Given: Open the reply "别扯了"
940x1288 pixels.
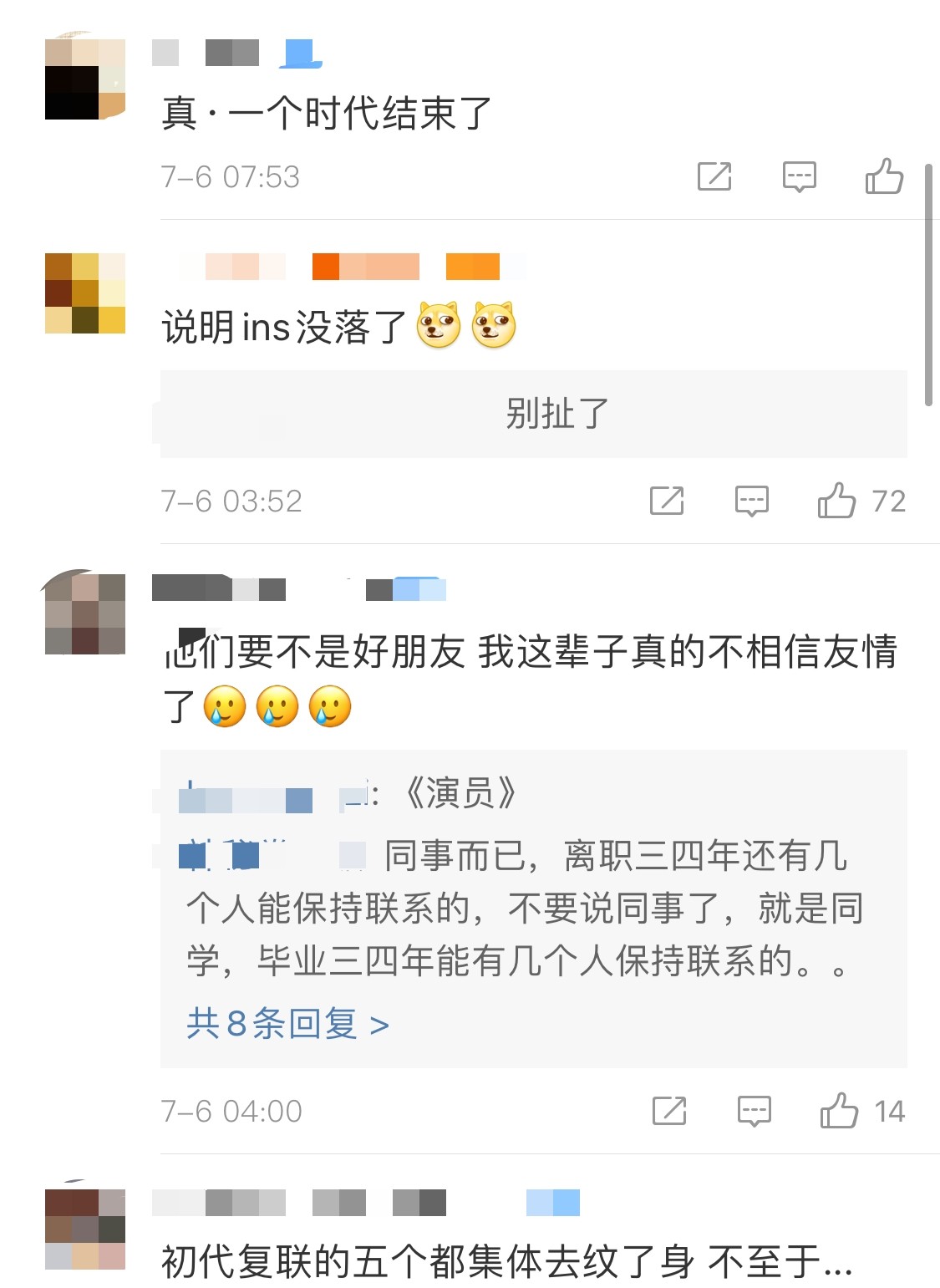Looking at the screenshot, I should click(556, 414).
